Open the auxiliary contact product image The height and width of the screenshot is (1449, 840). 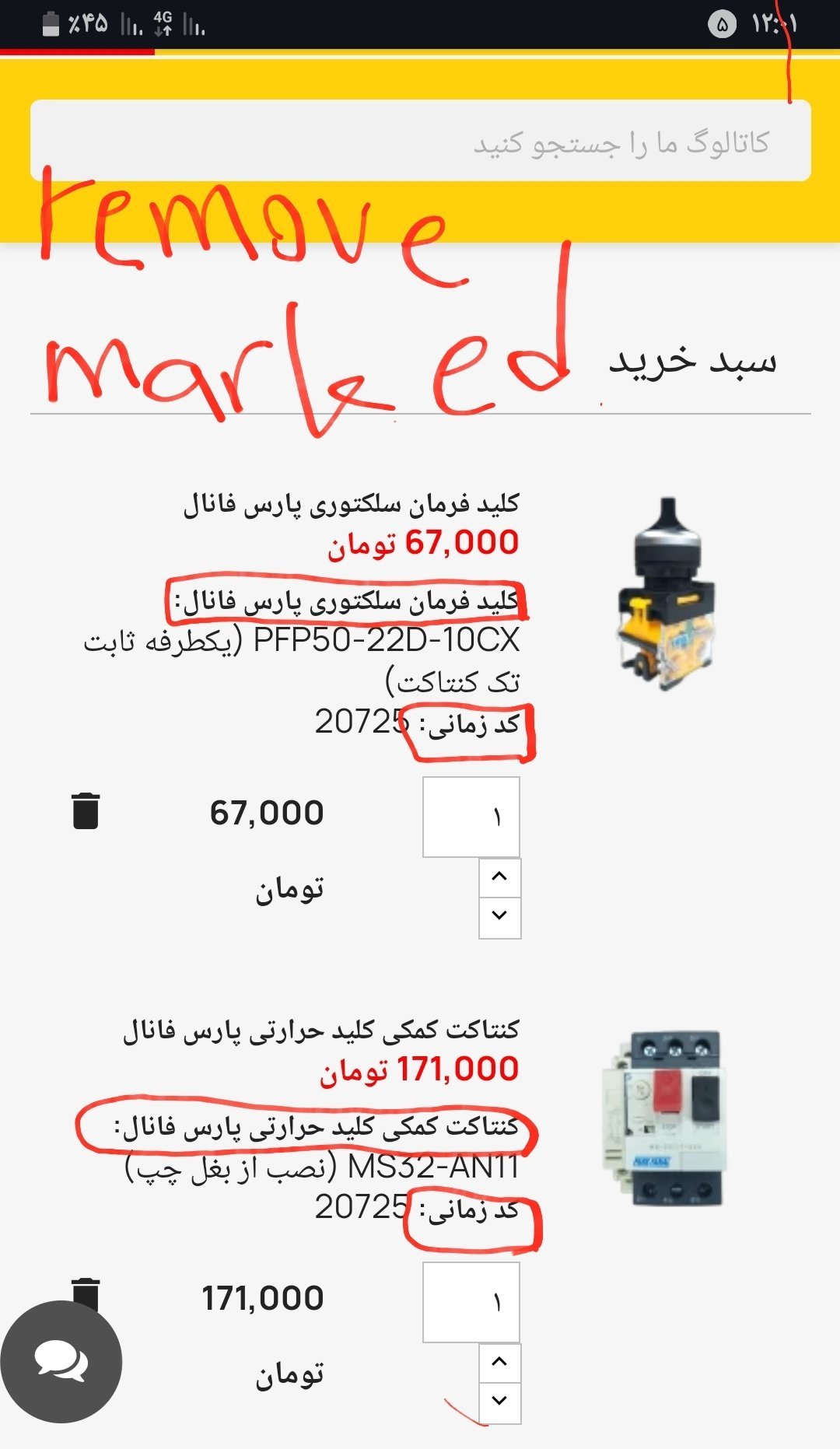[665, 1118]
